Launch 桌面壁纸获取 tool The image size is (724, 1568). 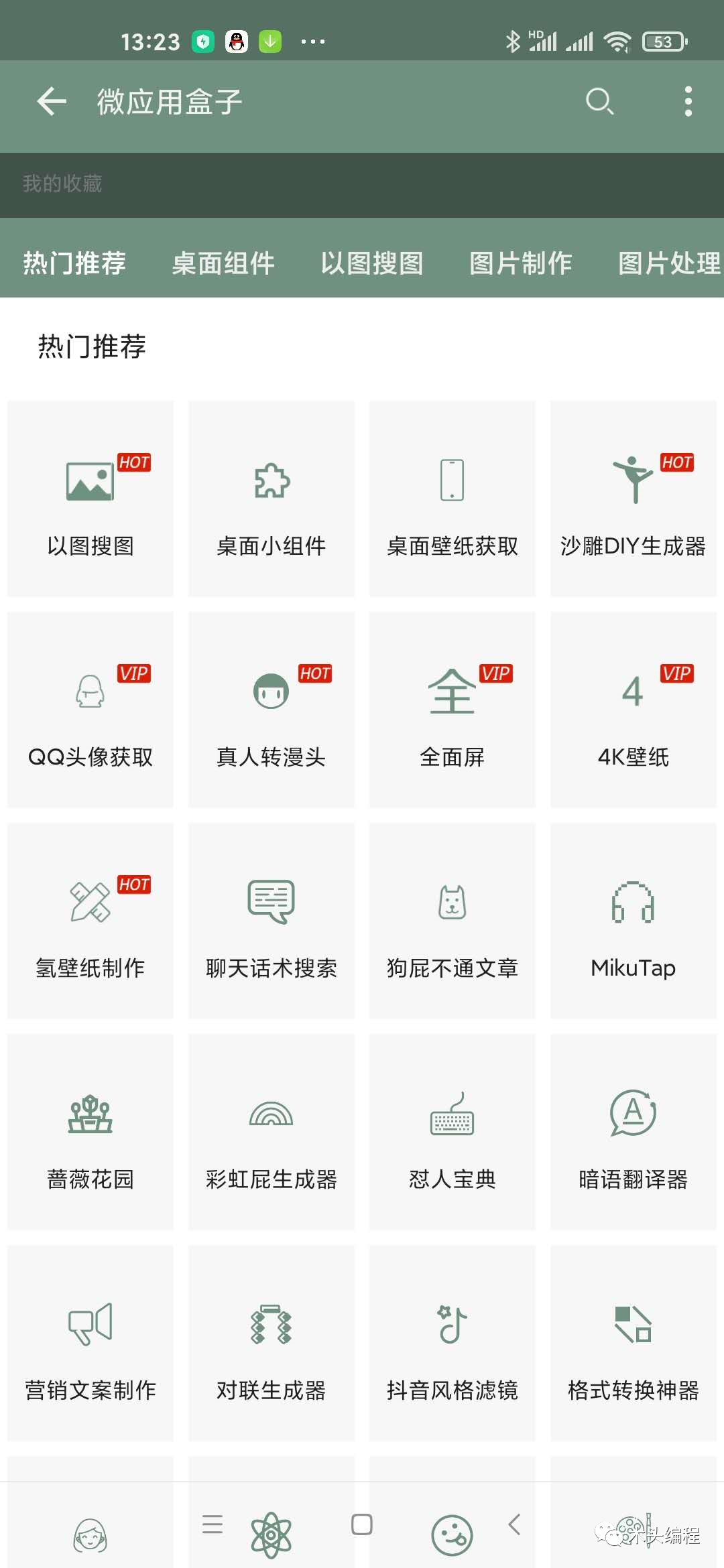pyautogui.click(x=452, y=499)
